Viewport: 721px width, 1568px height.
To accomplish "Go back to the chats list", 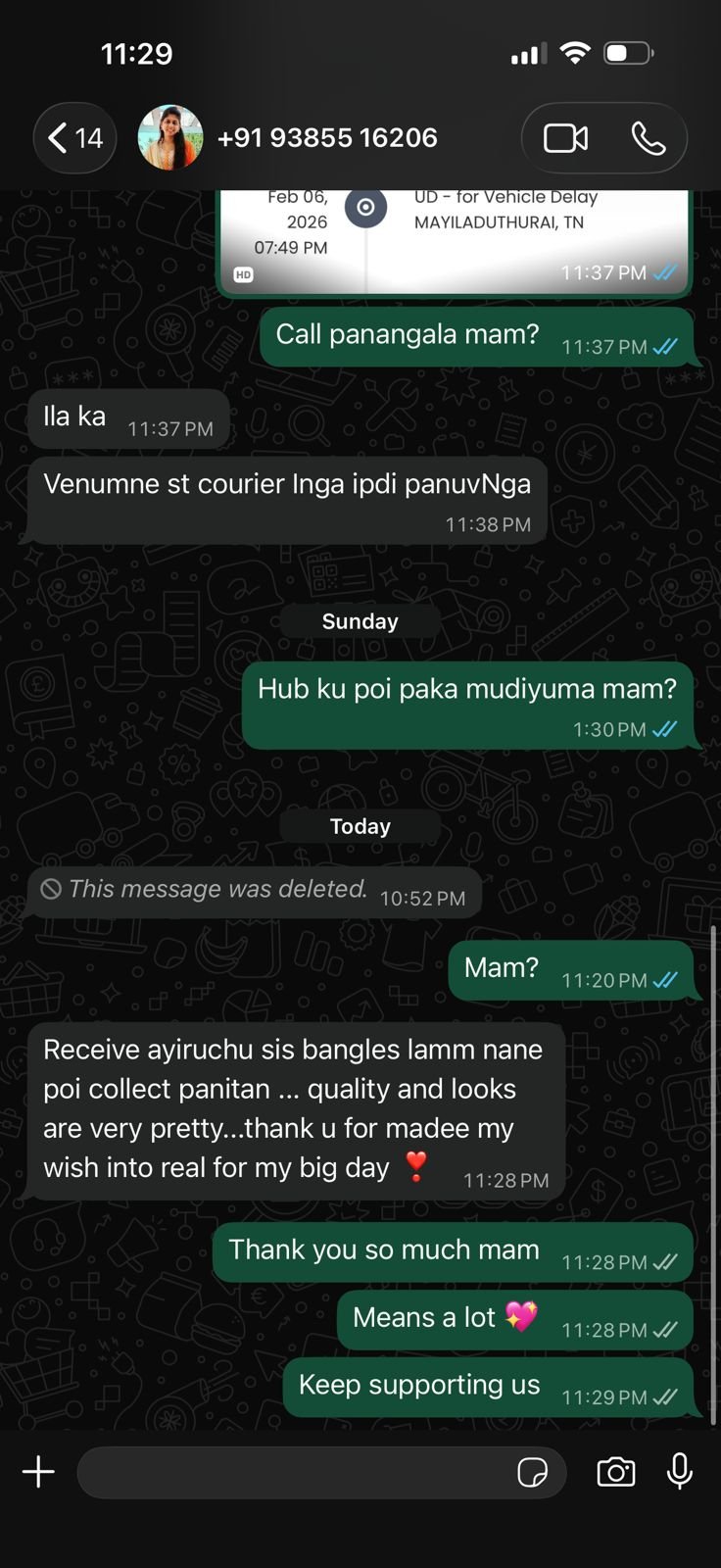I will (74, 138).
